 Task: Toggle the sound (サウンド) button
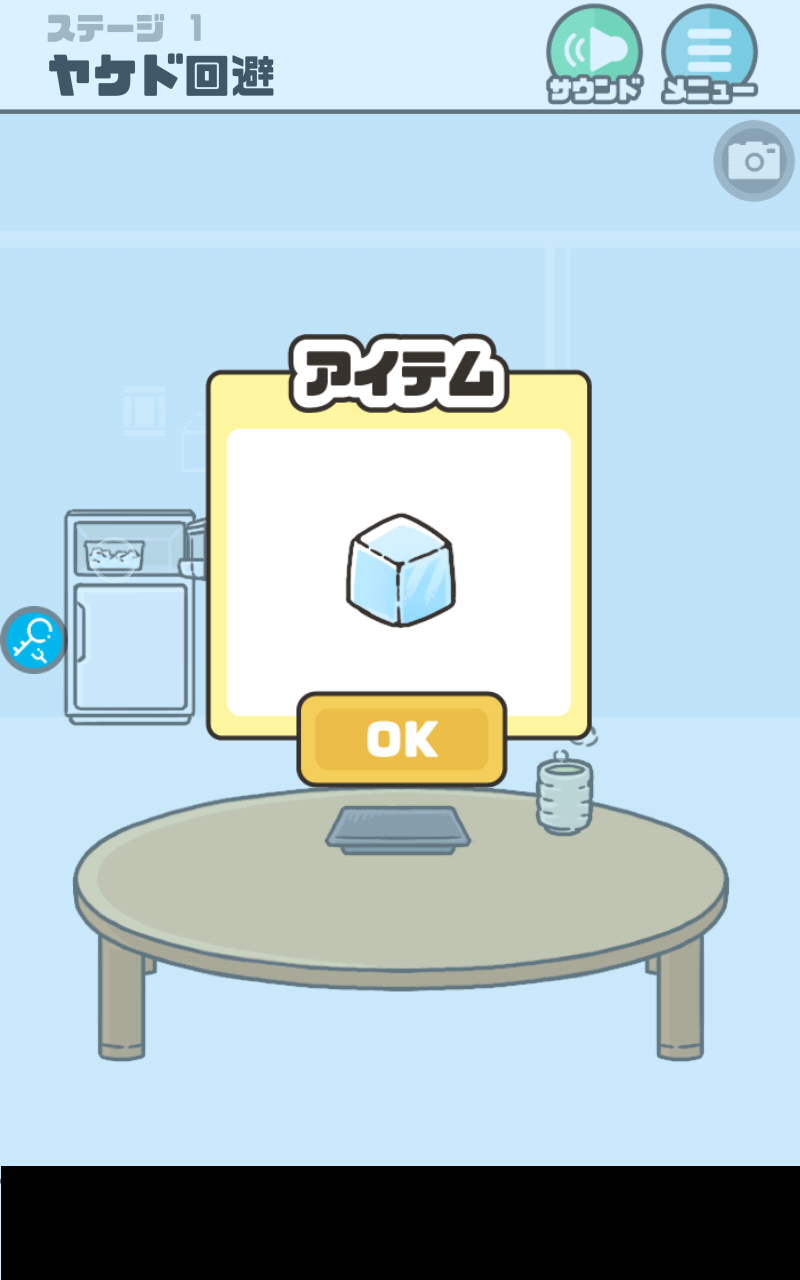pos(594,53)
